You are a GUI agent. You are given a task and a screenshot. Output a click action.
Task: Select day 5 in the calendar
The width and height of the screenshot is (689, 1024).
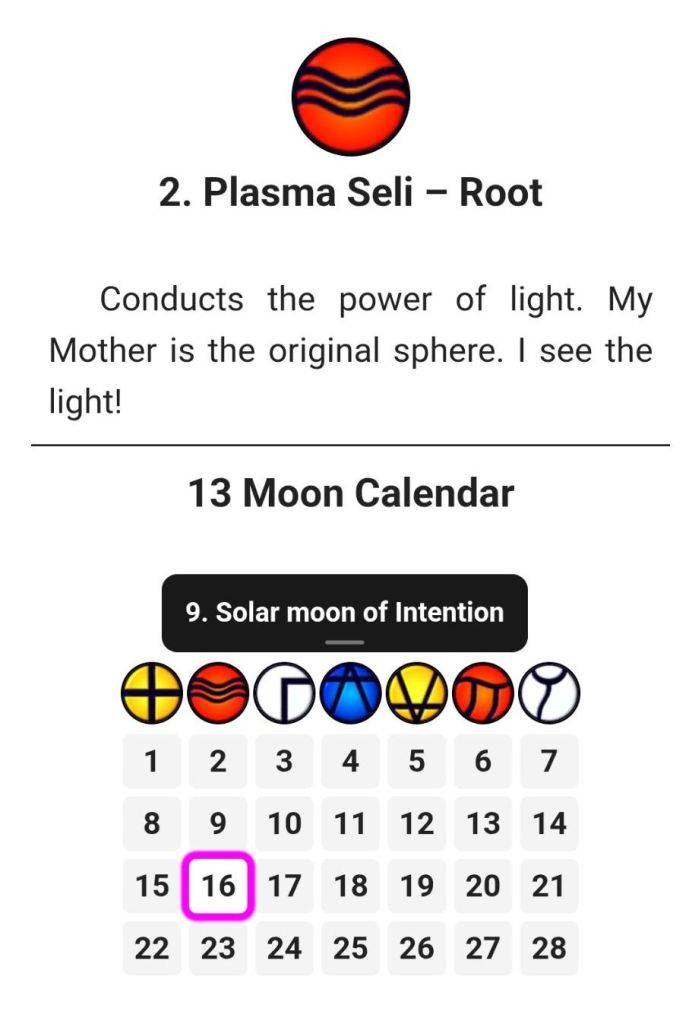click(417, 762)
